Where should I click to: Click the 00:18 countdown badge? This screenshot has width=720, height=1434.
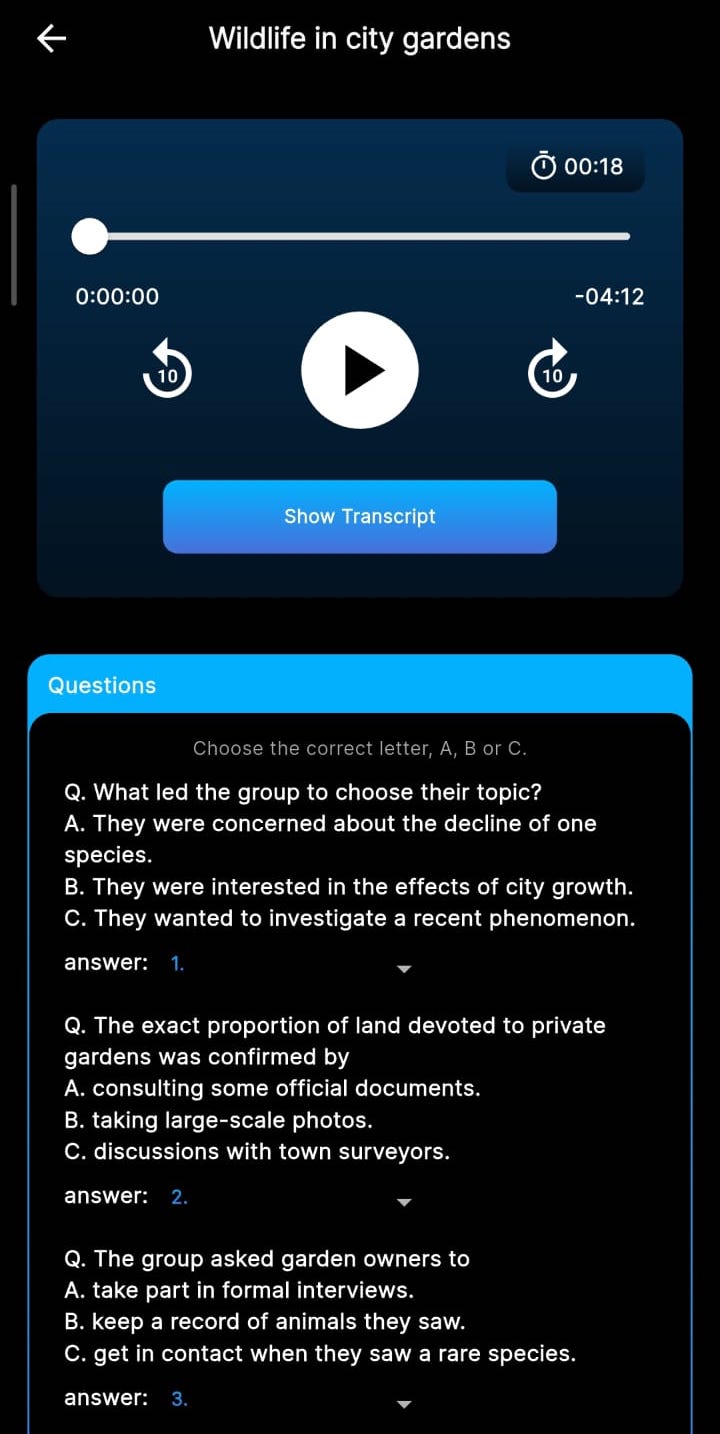[575, 166]
